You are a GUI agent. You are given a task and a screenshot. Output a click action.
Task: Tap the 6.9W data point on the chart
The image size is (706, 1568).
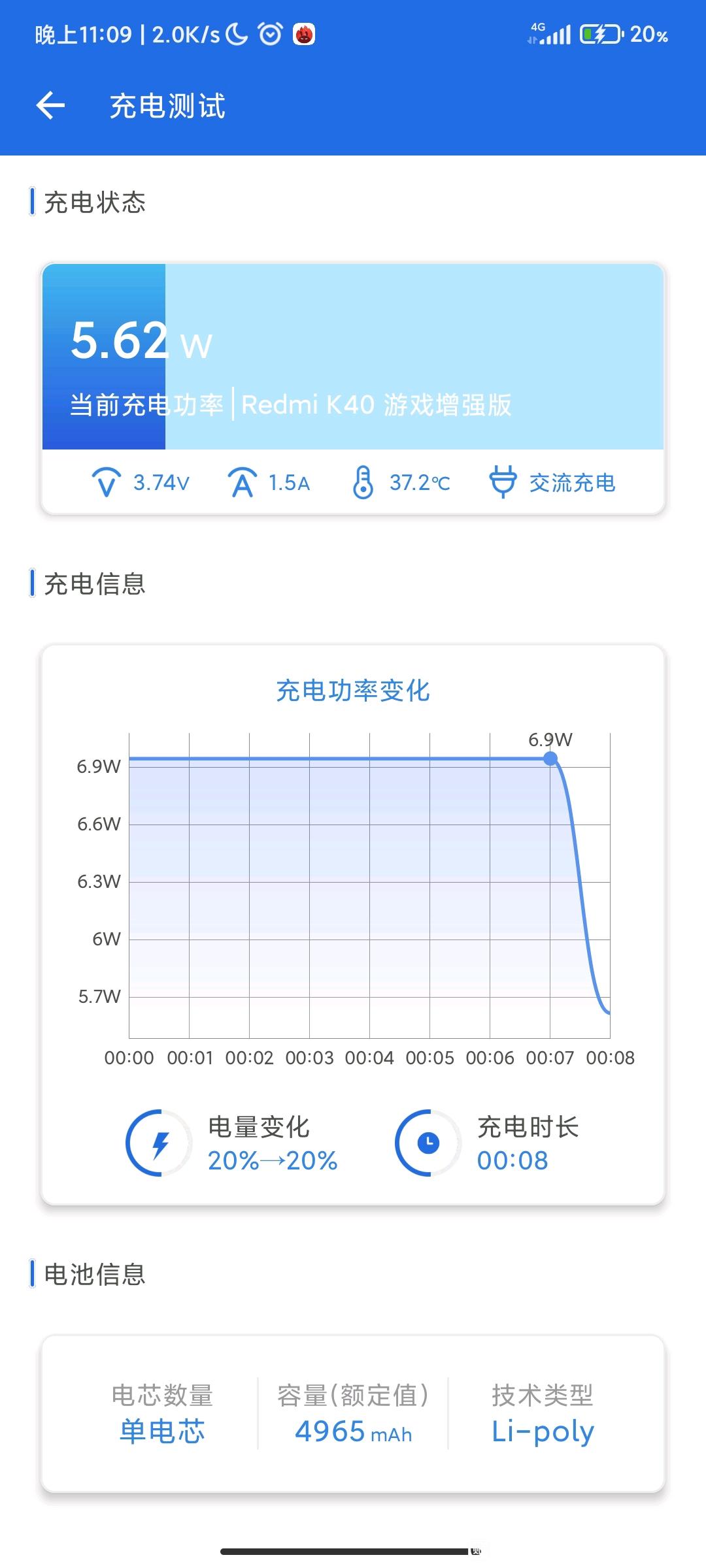coord(550,759)
